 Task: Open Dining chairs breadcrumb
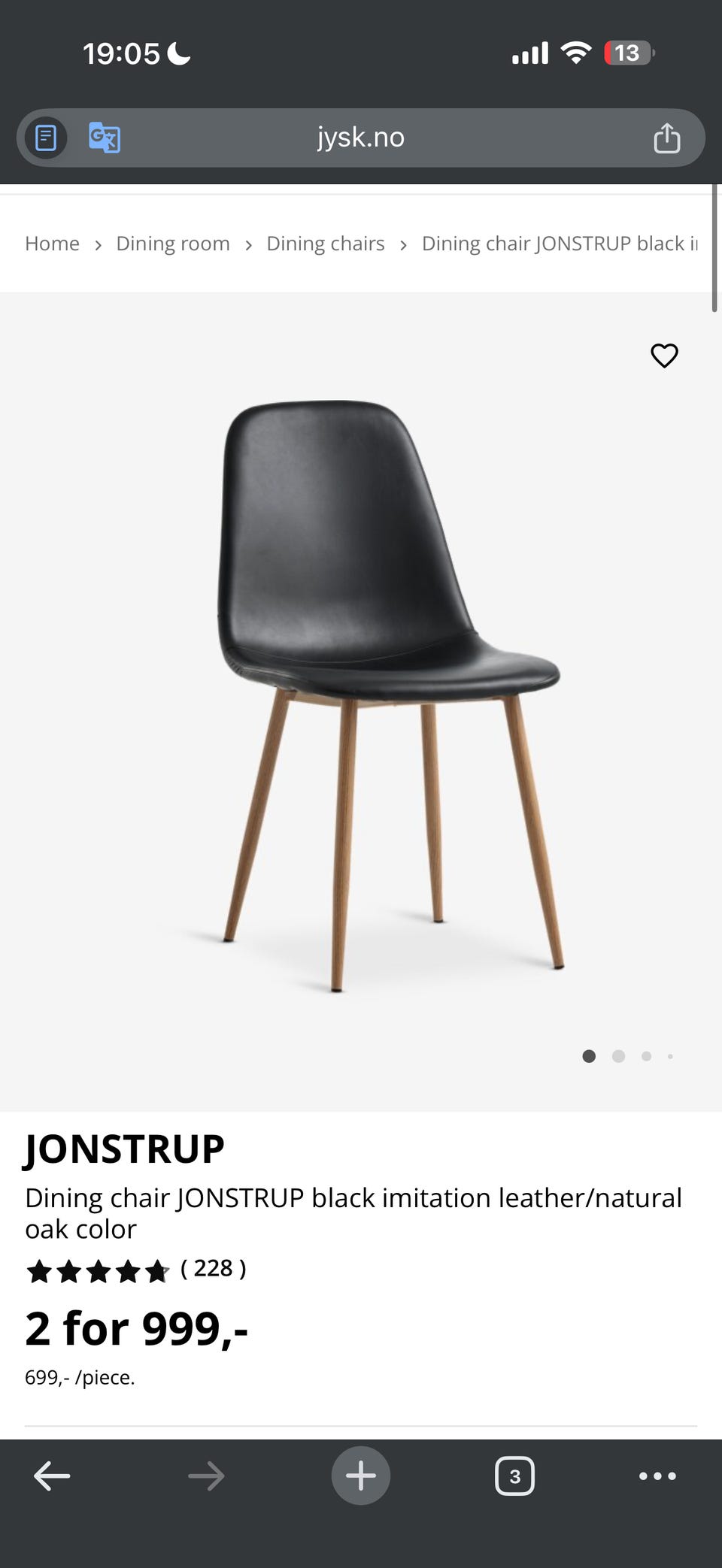coord(325,244)
